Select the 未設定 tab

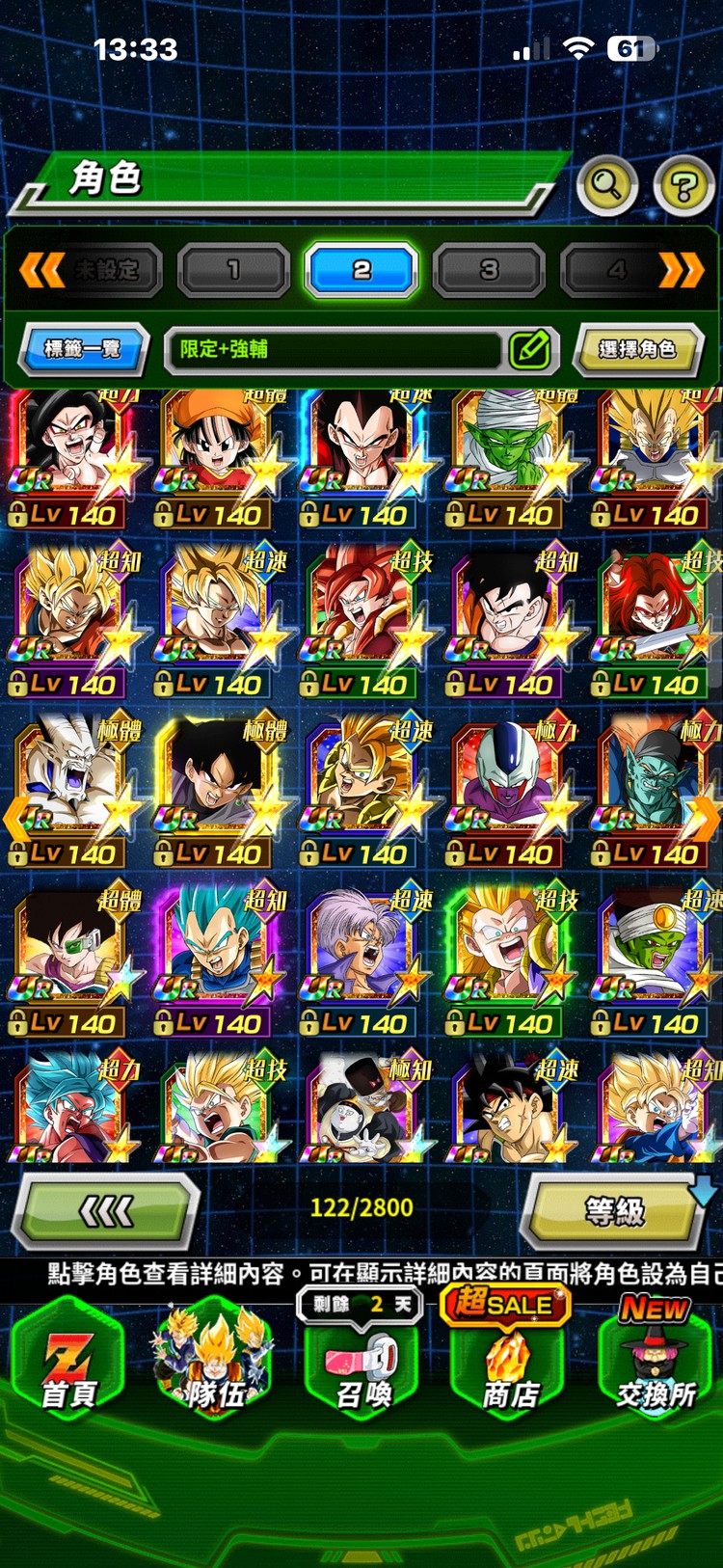(106, 271)
